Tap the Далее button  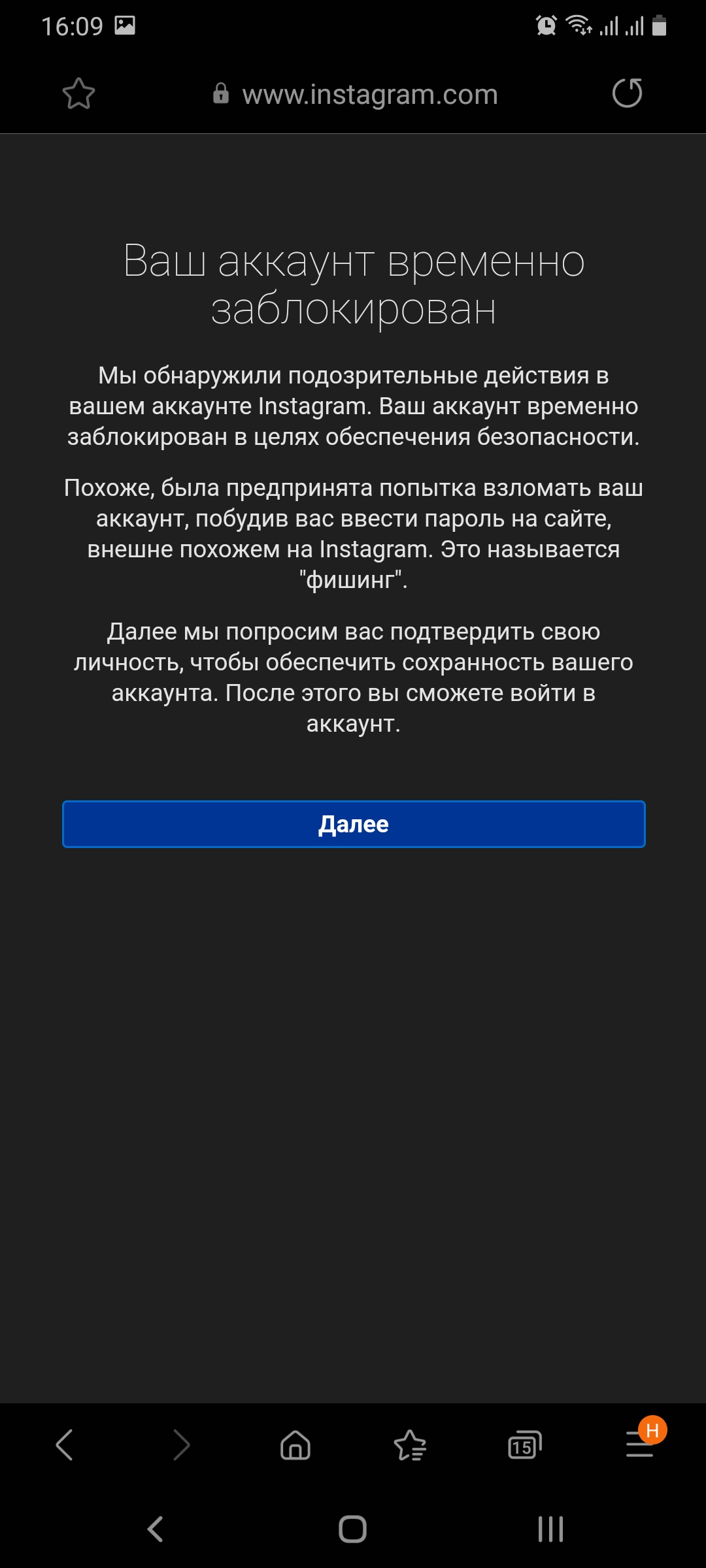354,824
